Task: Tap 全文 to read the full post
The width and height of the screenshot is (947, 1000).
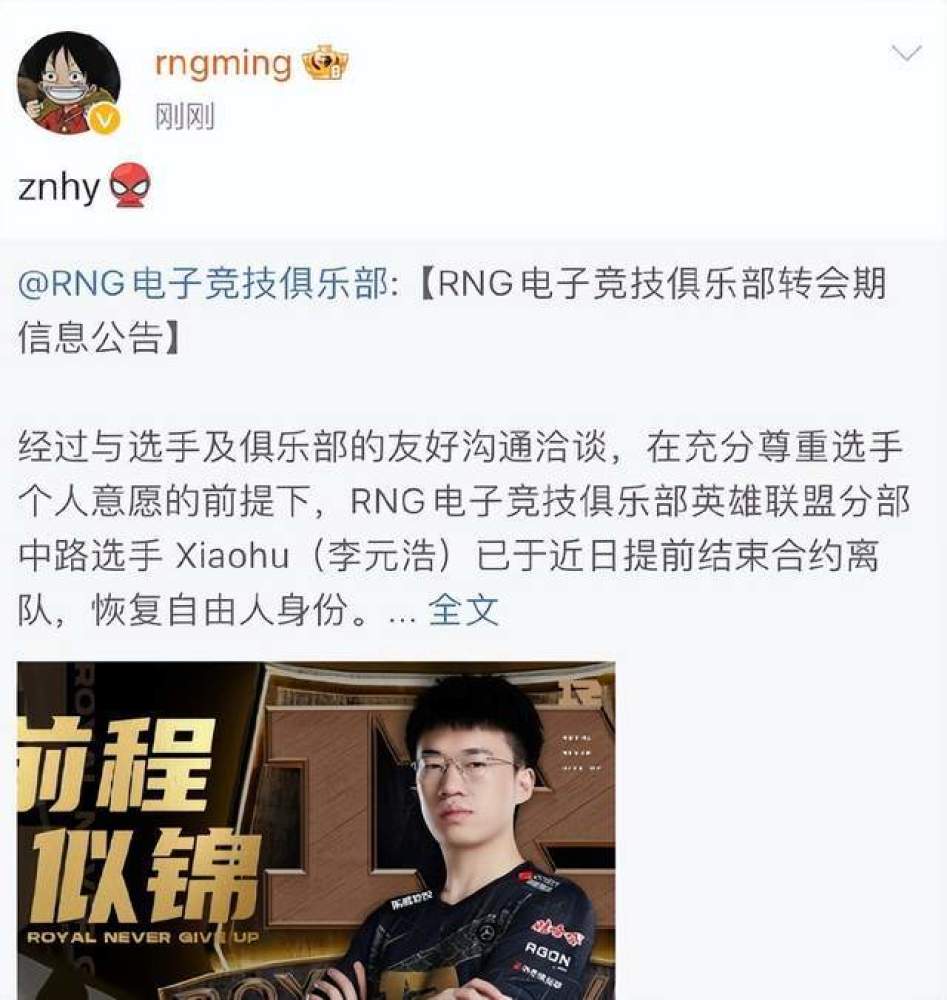Action: coord(463,609)
